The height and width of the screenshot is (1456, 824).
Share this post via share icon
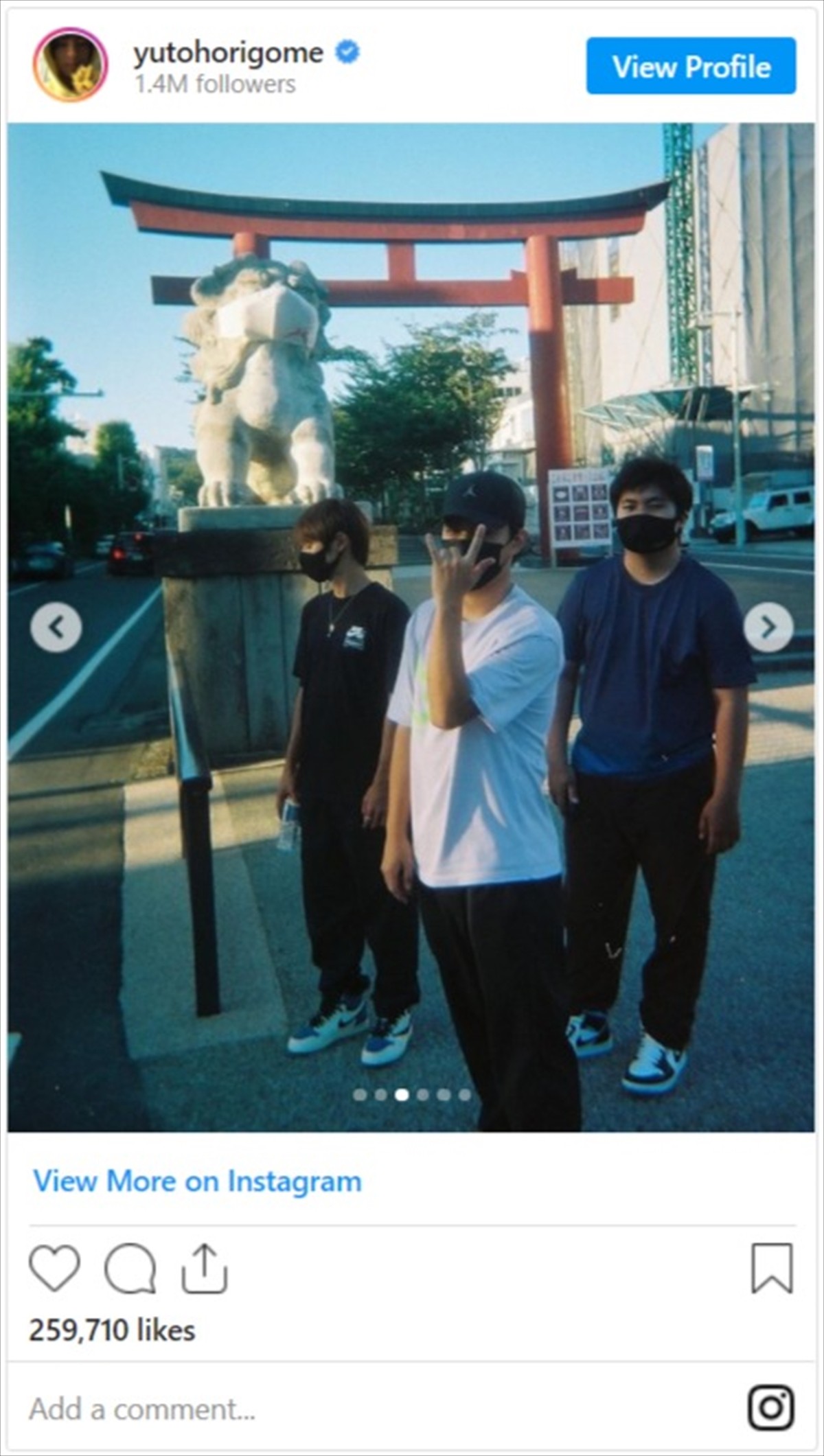[204, 1268]
